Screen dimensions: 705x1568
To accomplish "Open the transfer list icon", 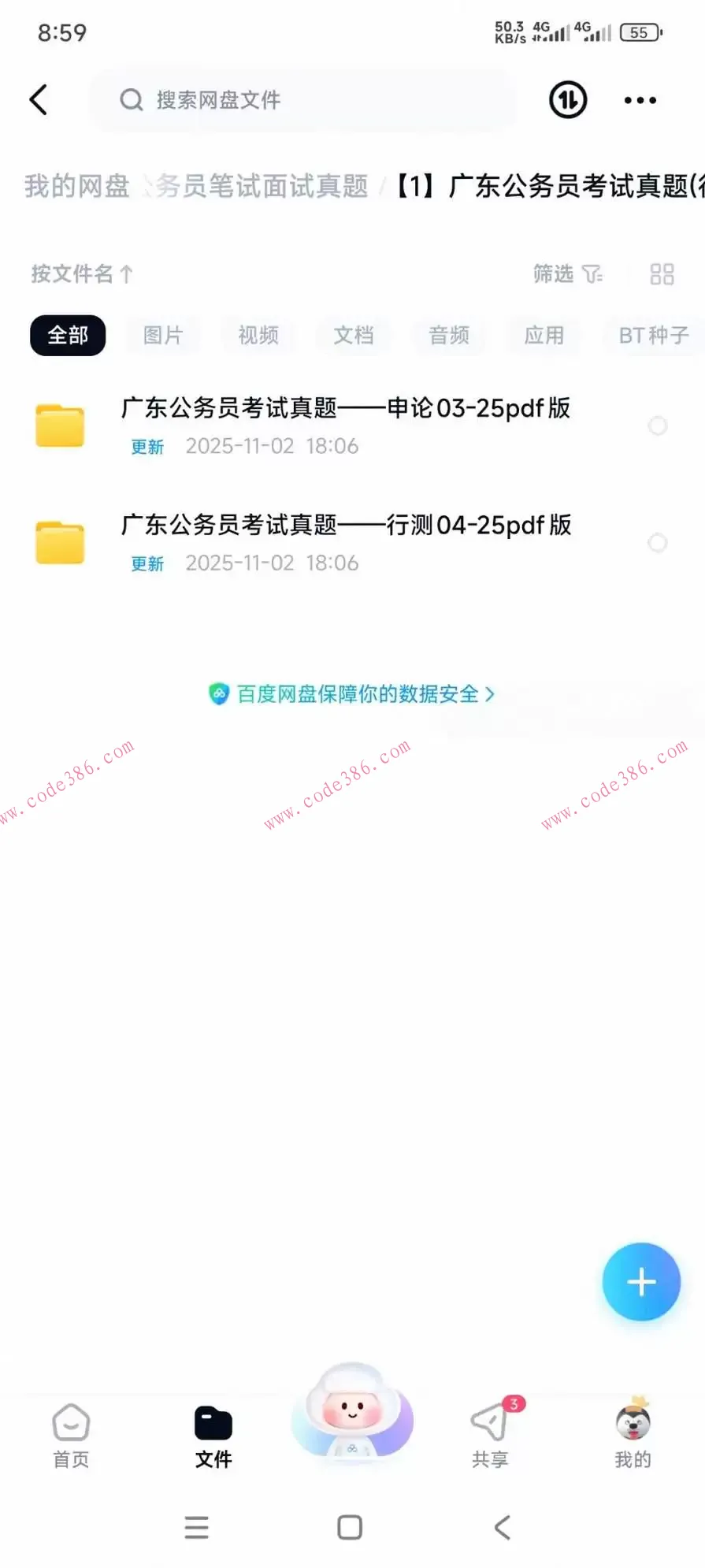I will (566, 100).
